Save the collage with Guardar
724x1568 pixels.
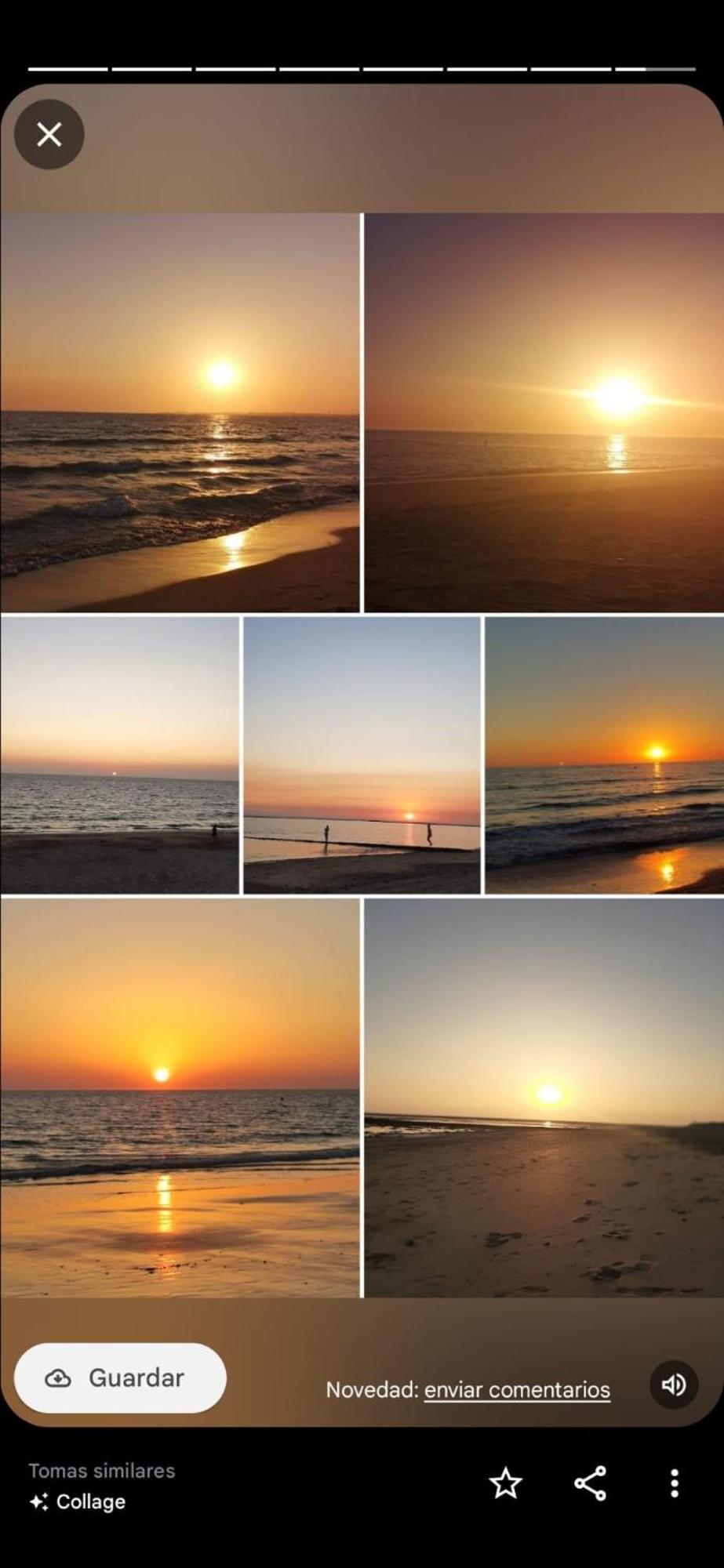(120, 1377)
